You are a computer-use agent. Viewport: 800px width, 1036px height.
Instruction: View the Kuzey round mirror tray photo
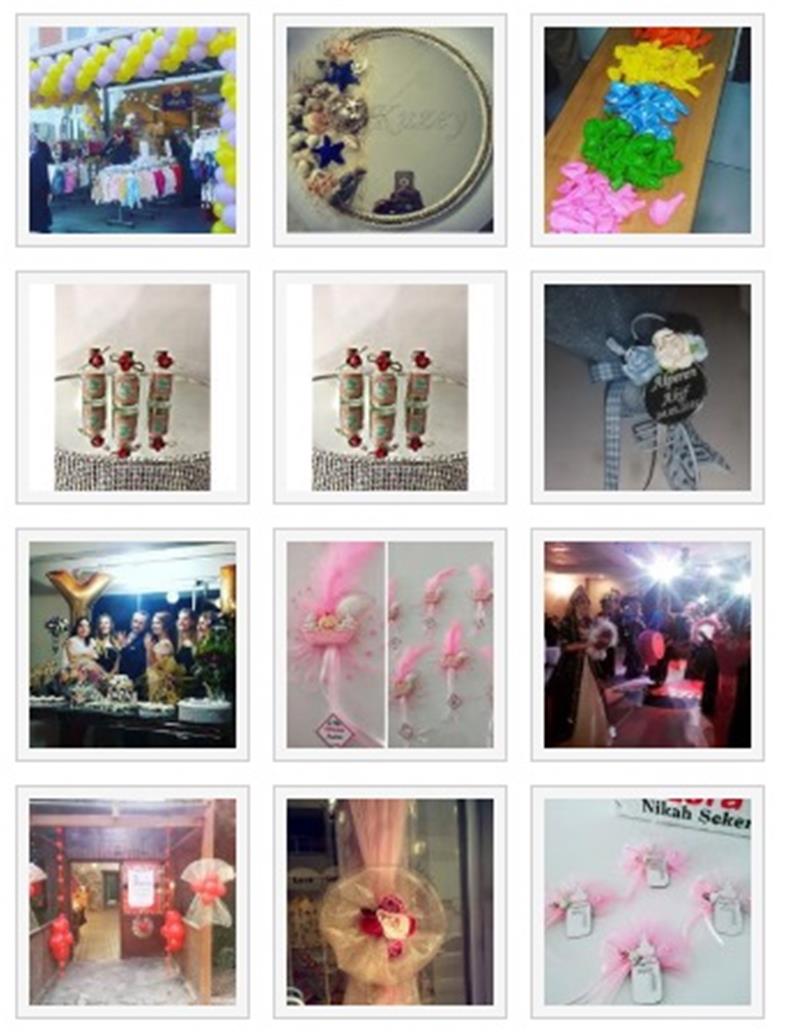tap(390, 130)
